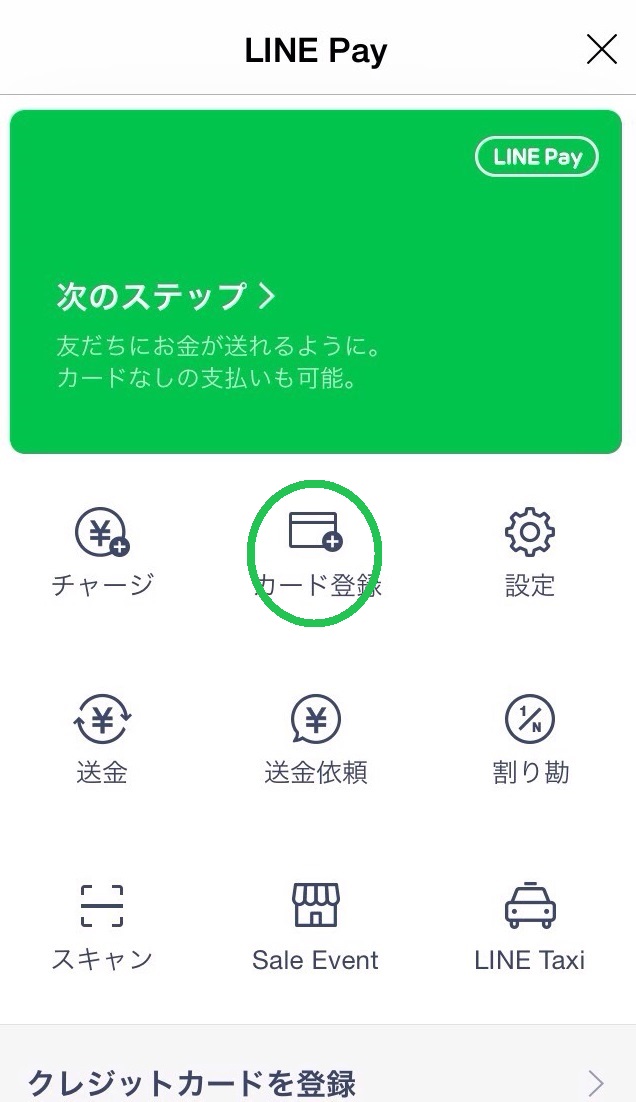Launch the スキャン code scanner
The image size is (636, 1102).
(102, 926)
